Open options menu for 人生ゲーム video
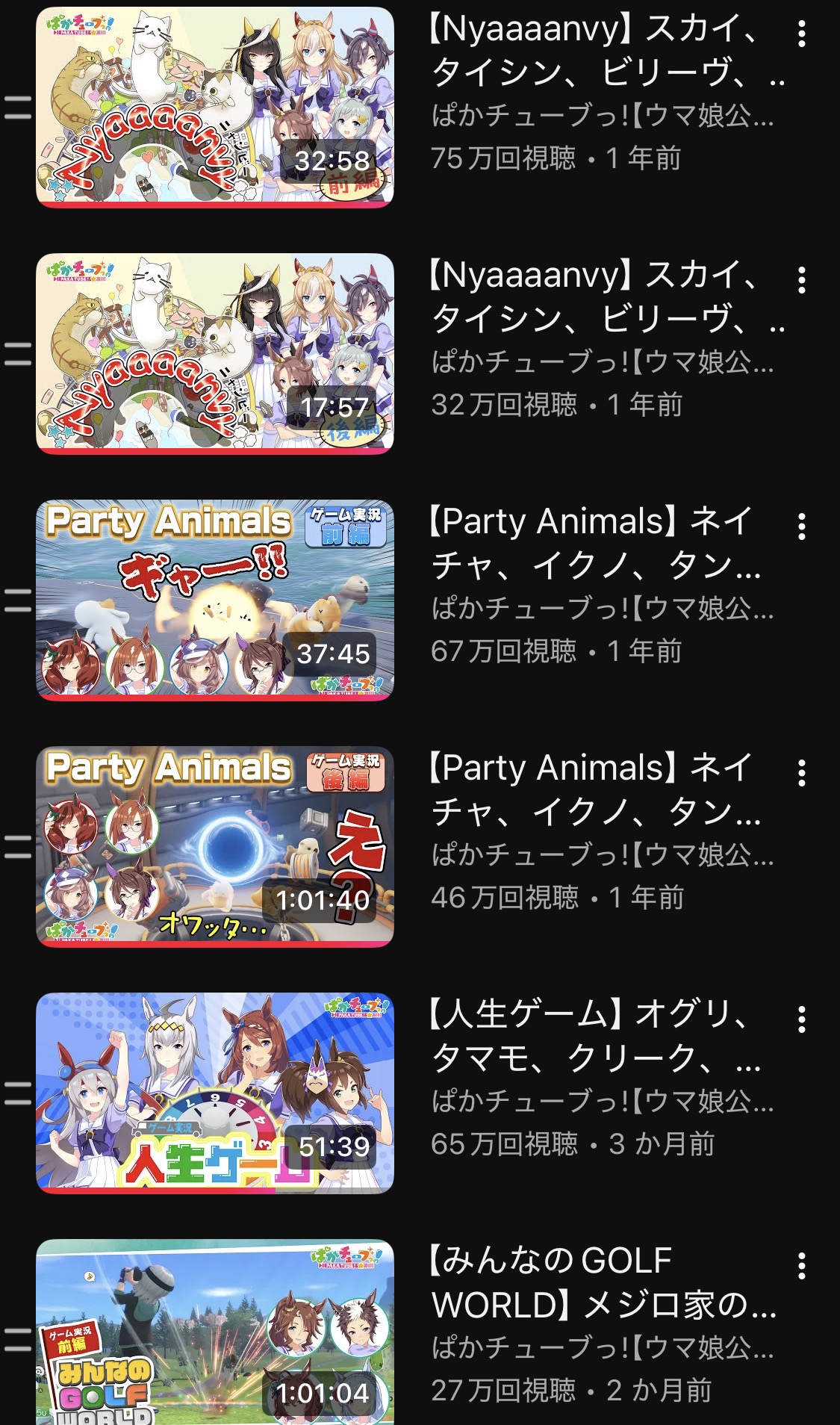 coord(801,1020)
